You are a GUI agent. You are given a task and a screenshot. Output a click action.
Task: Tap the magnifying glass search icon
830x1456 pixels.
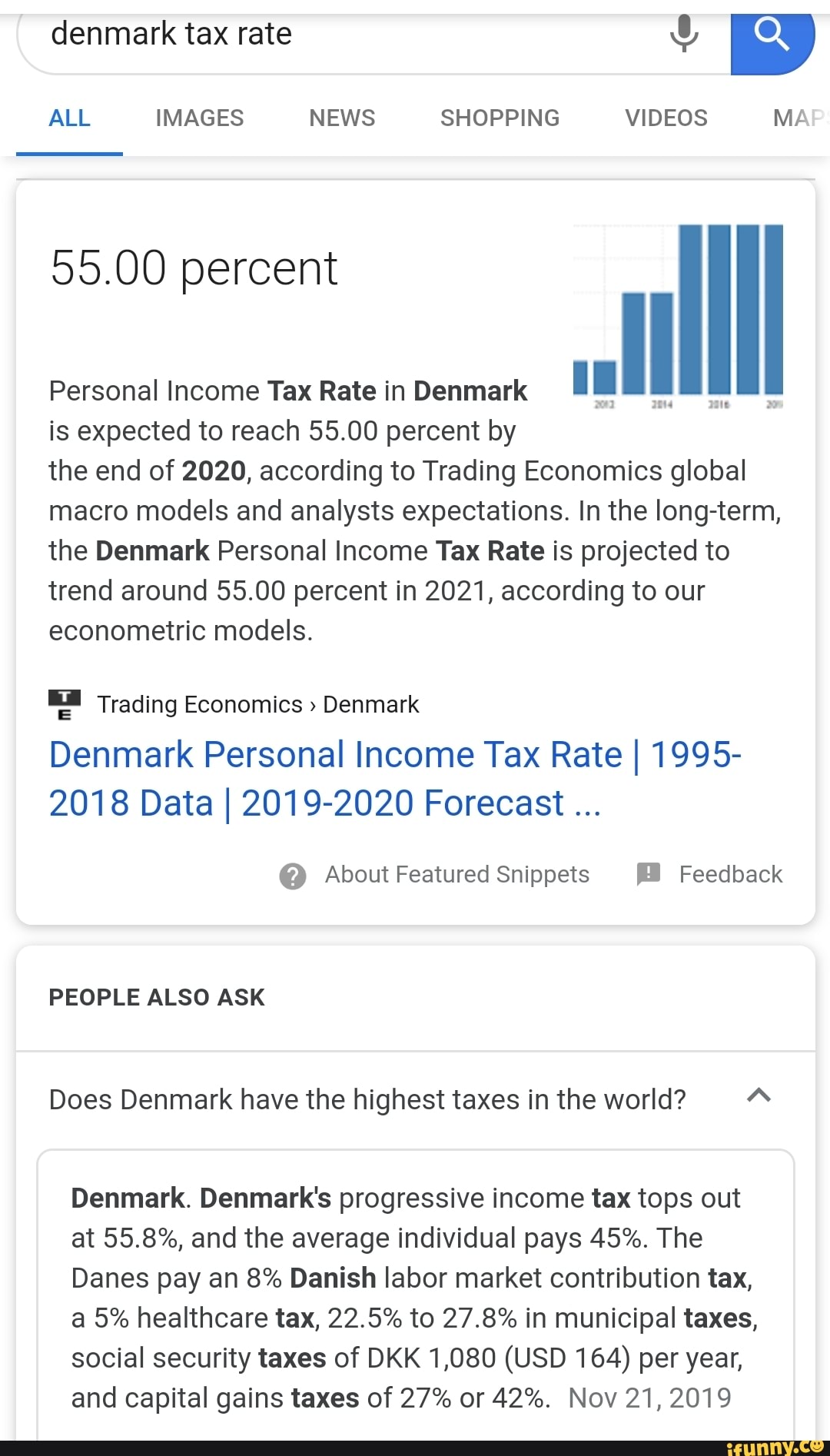pyautogui.click(x=773, y=34)
